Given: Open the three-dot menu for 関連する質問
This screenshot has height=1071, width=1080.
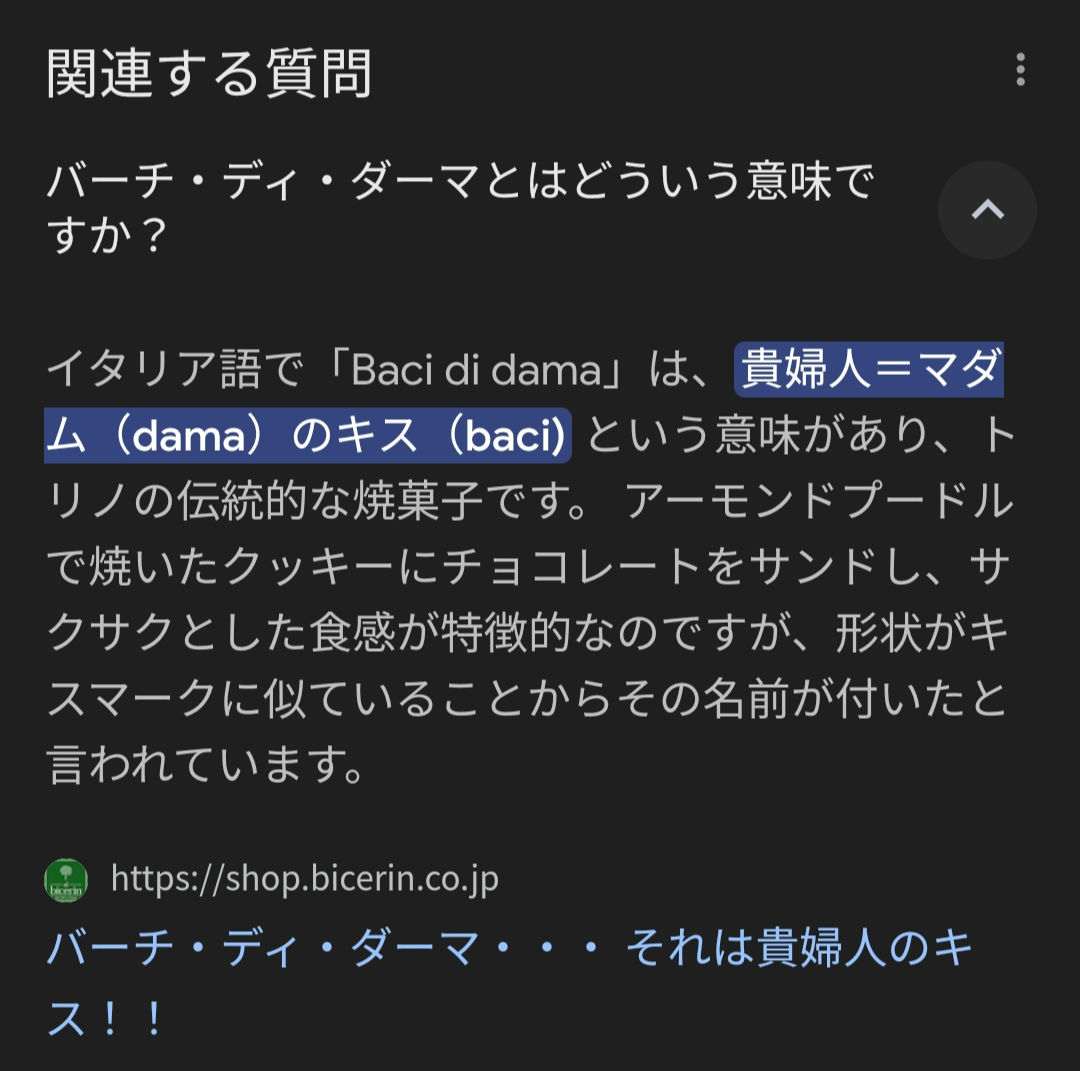Looking at the screenshot, I should (1020, 70).
